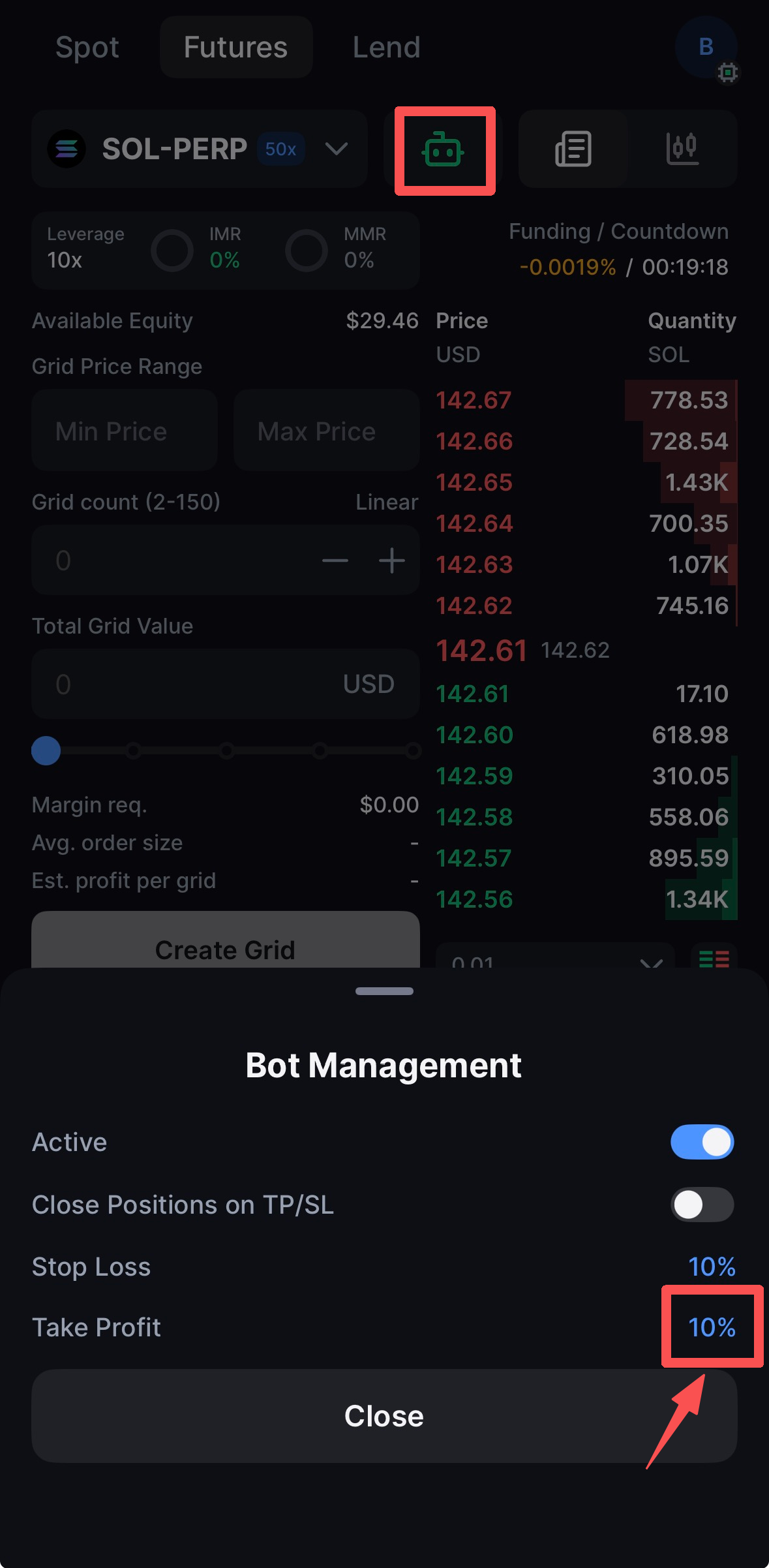Screen dimensions: 769x1568
Task: Switch to the Spot tab
Action: 87,47
